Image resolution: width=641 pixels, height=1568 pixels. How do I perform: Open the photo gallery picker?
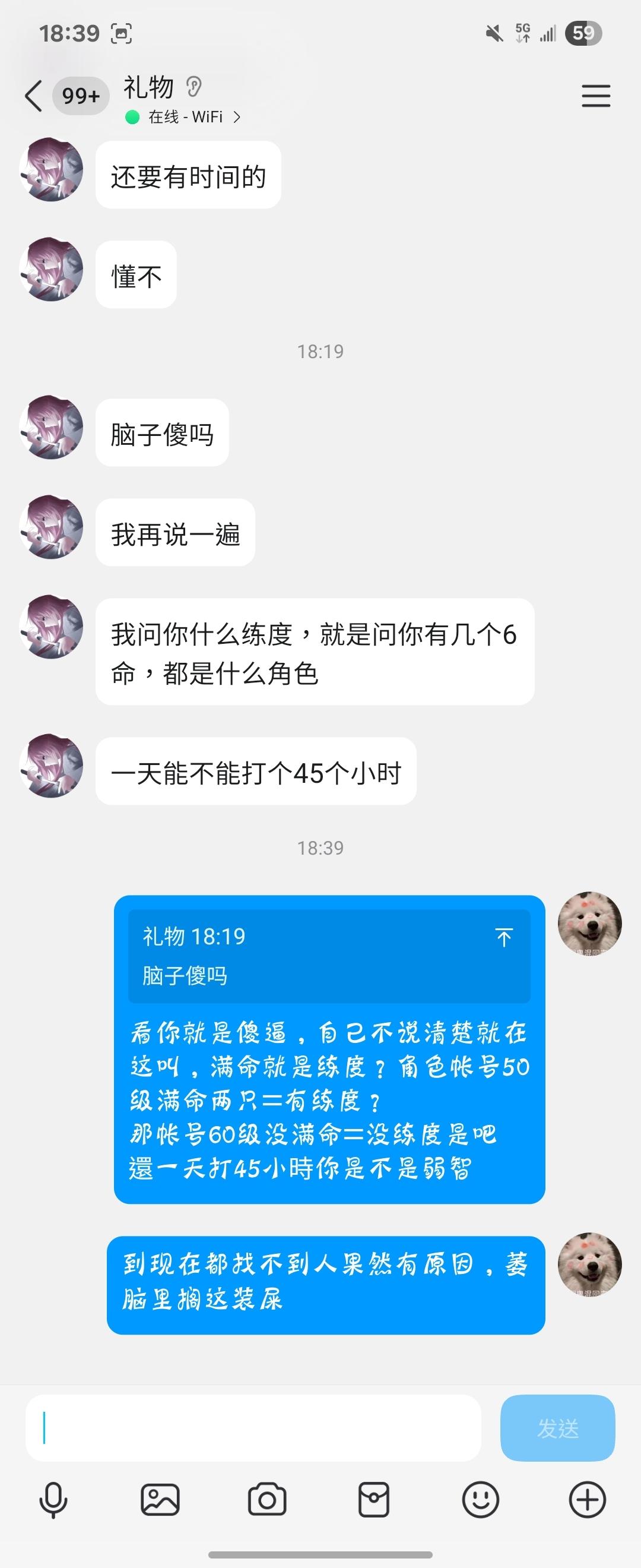pyautogui.click(x=160, y=1500)
